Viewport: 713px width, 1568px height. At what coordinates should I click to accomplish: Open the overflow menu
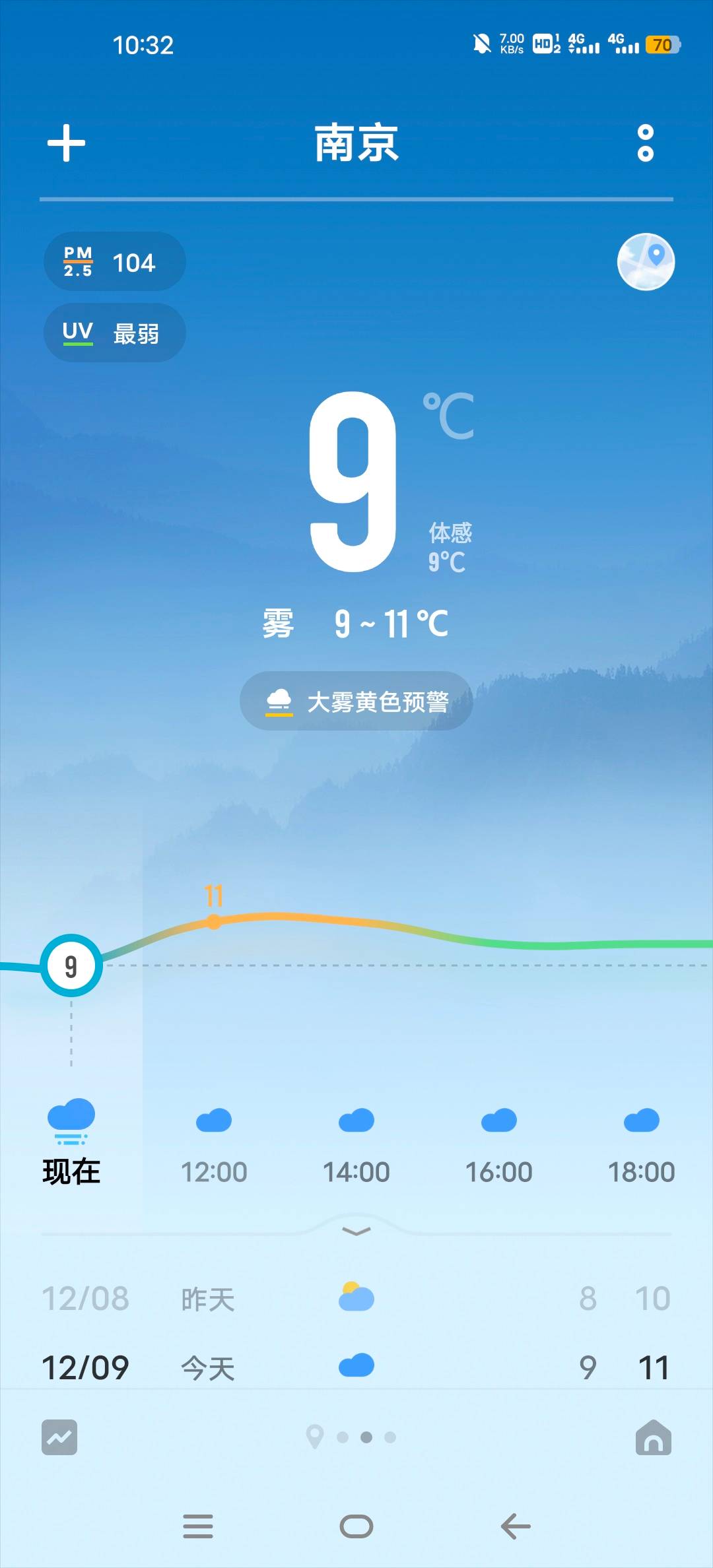click(x=645, y=143)
